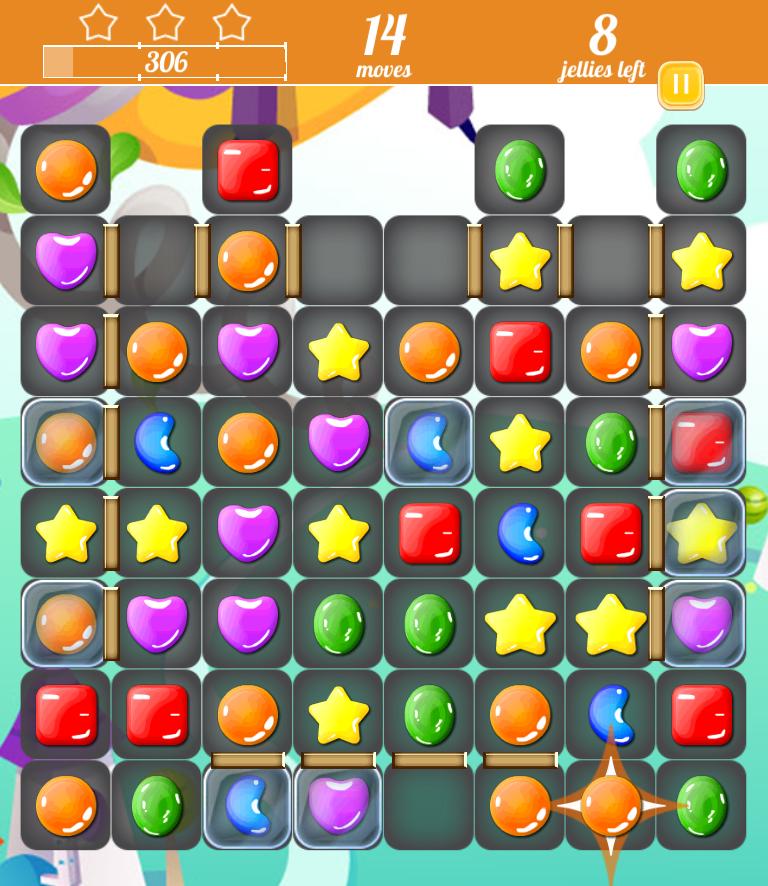Select the orange candy in the top-left corner

coord(65,168)
